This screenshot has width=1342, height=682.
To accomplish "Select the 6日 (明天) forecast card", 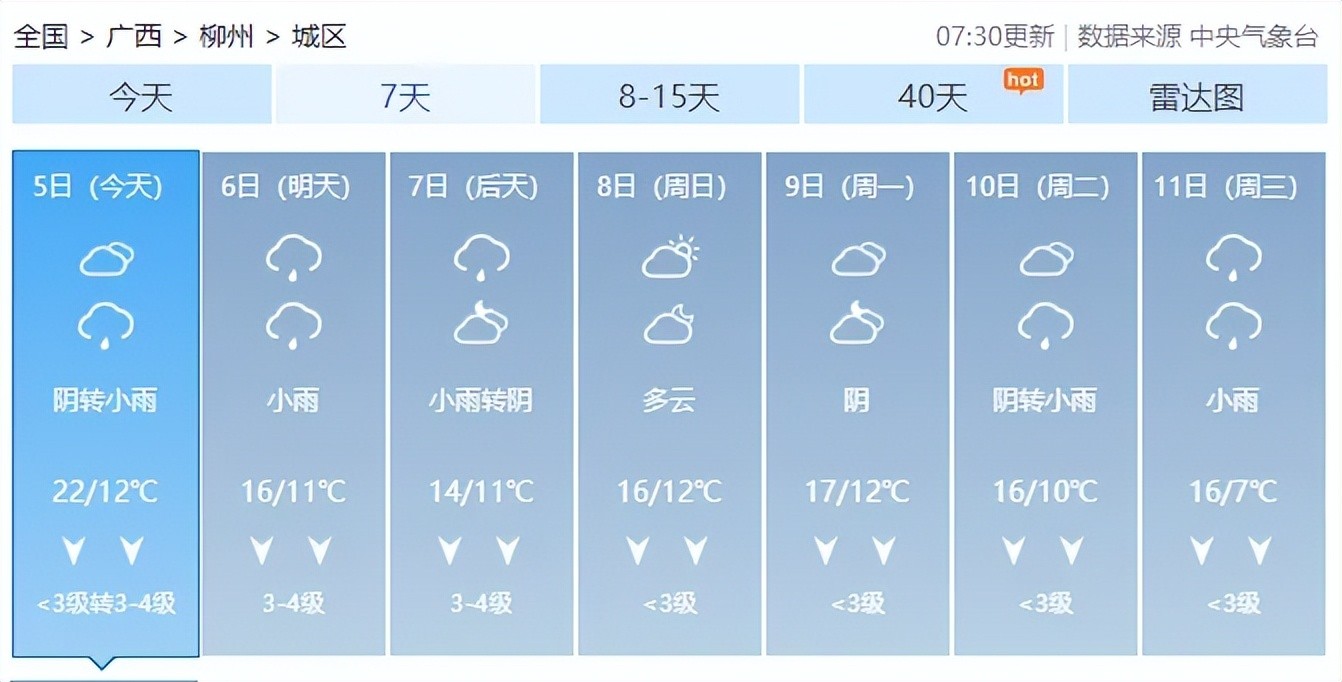I will pyautogui.click(x=293, y=400).
